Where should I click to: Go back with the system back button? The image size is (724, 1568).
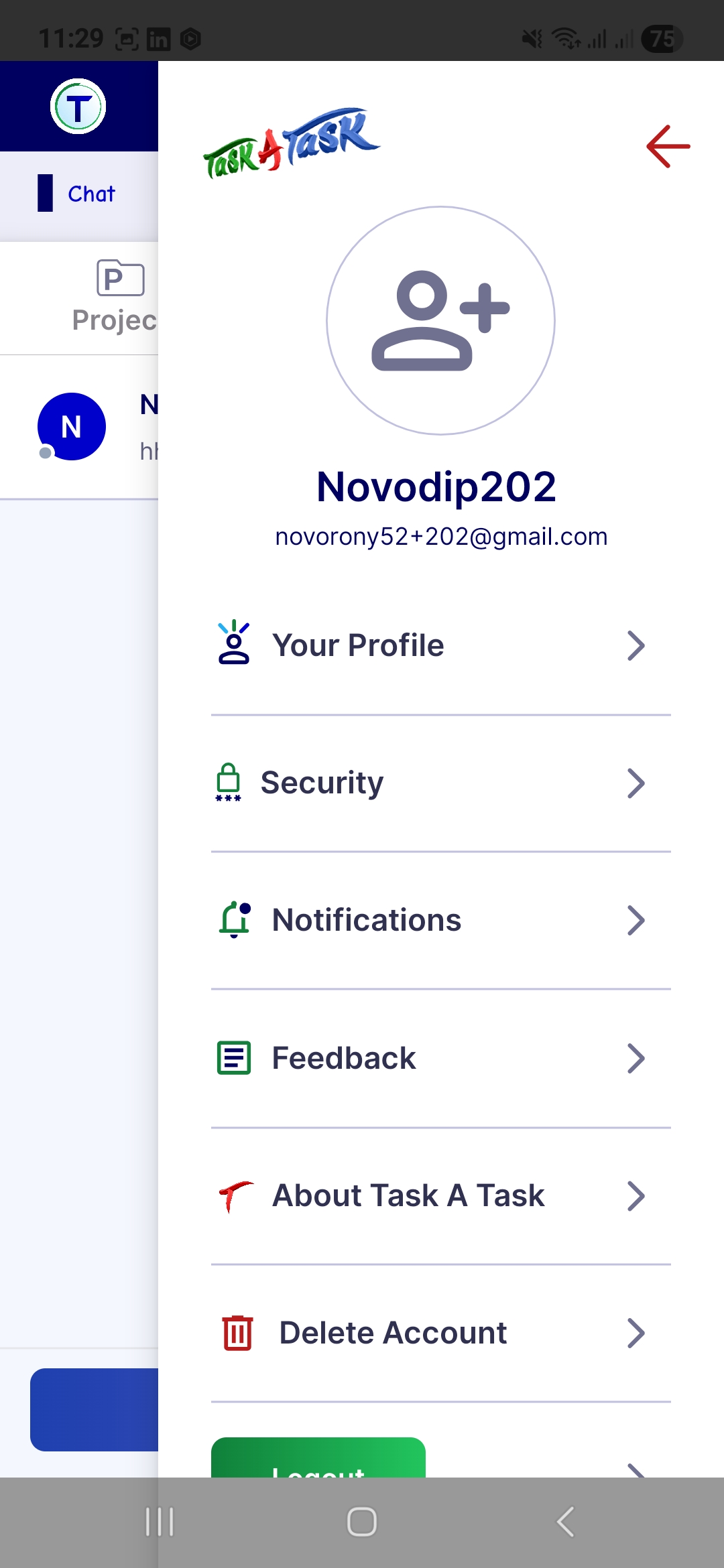(565, 1522)
